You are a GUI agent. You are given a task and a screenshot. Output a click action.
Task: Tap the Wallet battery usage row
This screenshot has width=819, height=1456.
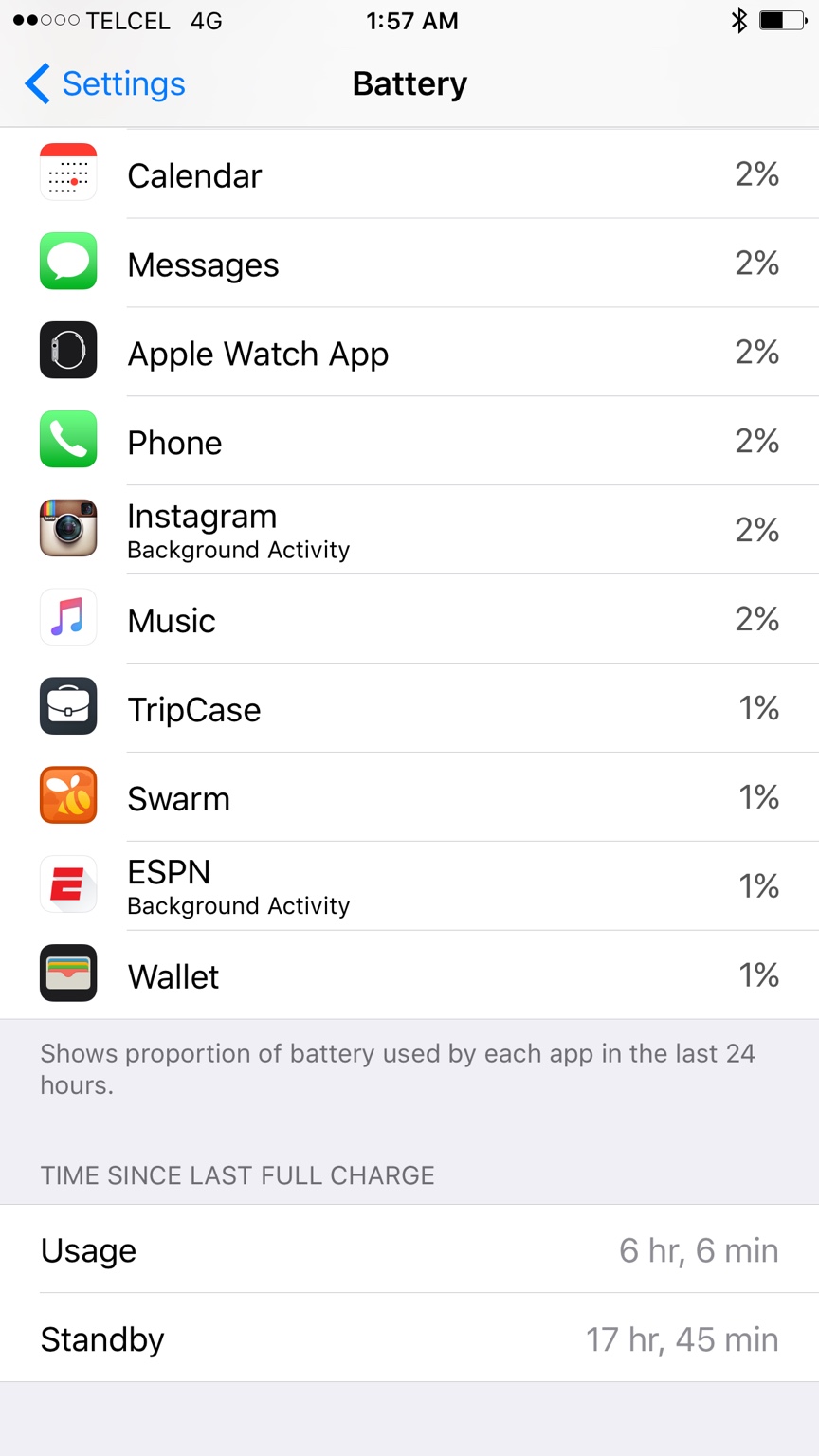point(409,975)
